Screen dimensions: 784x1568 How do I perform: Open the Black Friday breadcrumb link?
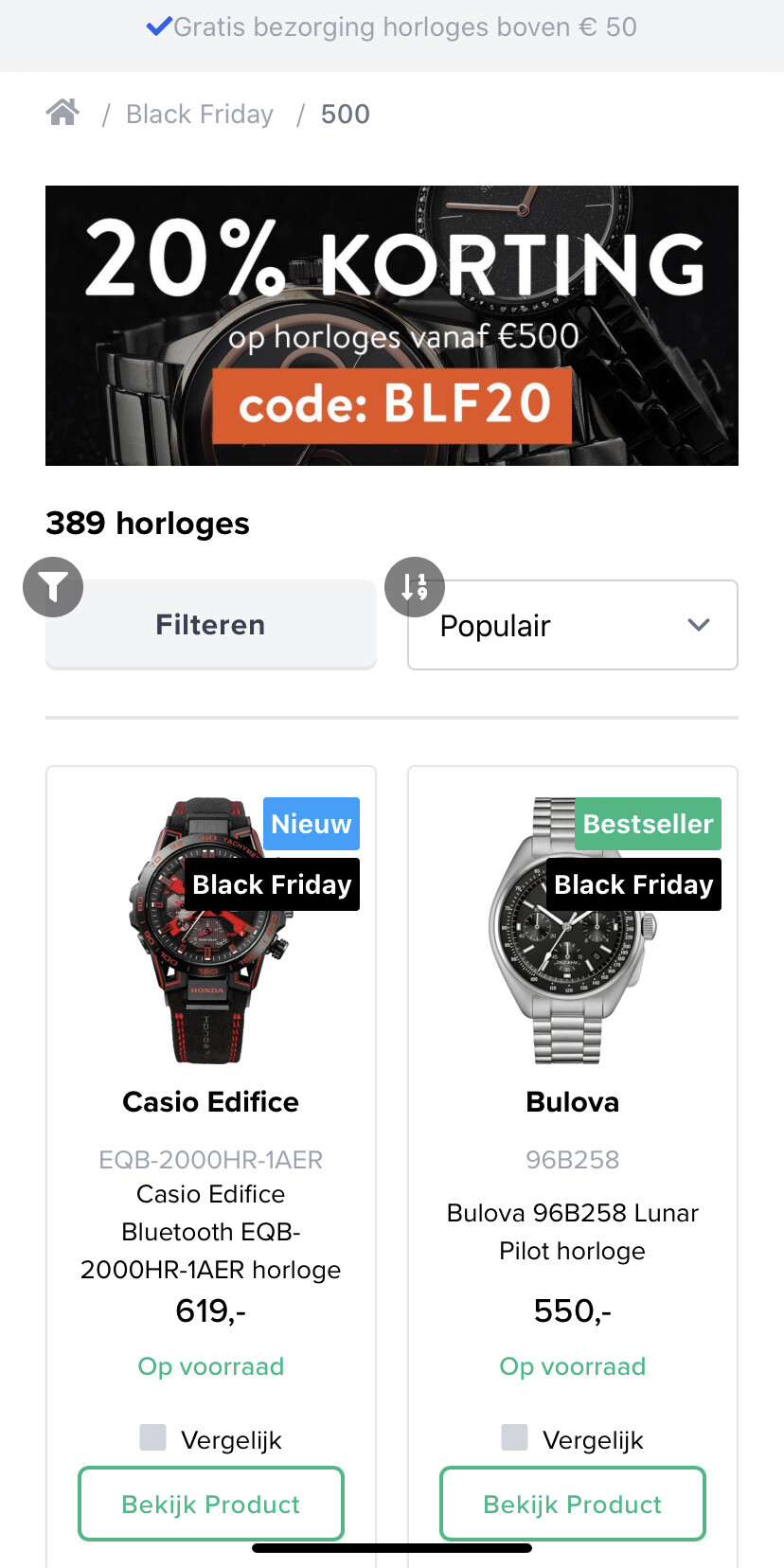(199, 115)
